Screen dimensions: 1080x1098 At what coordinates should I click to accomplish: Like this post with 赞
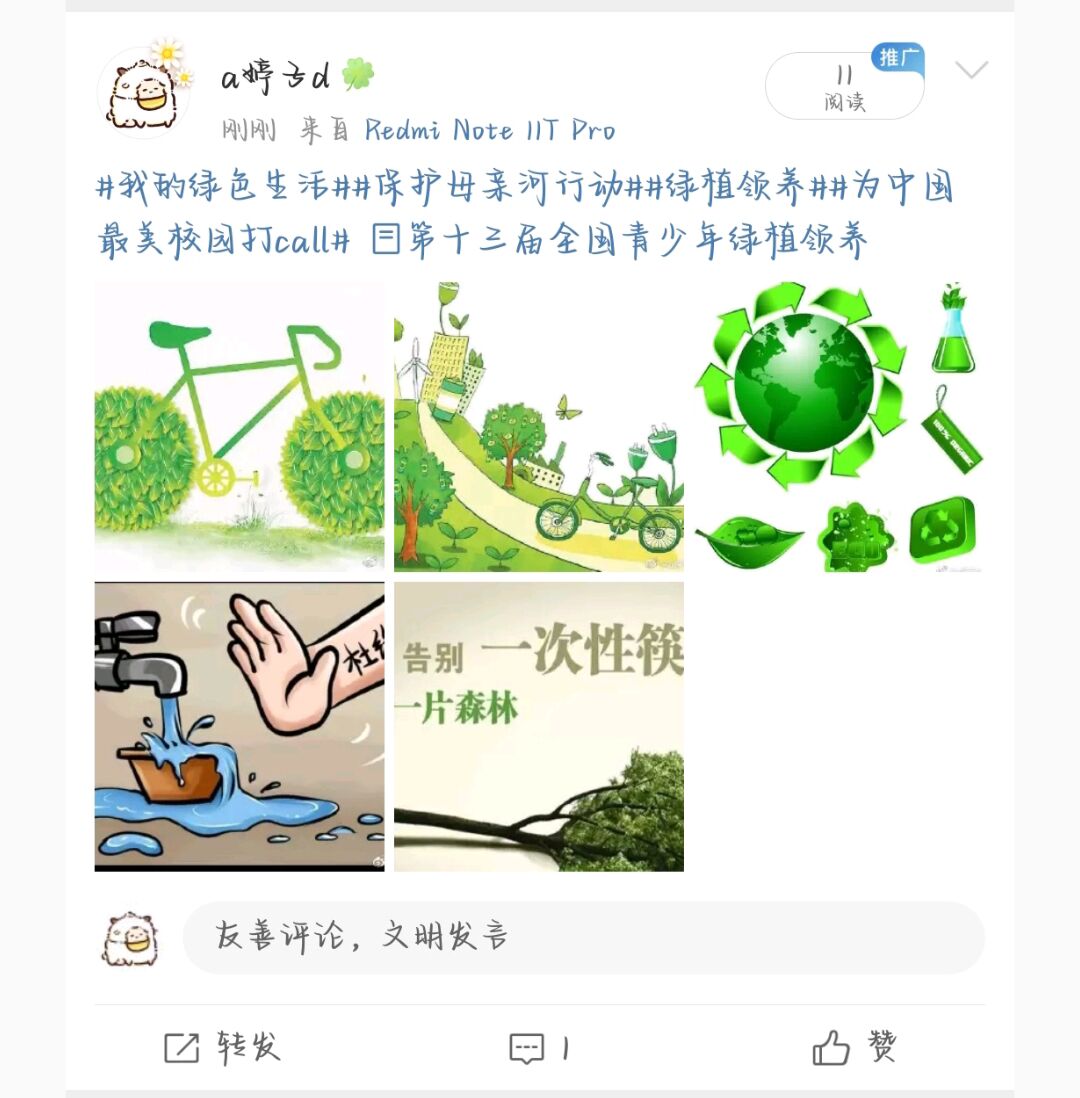click(x=854, y=1047)
